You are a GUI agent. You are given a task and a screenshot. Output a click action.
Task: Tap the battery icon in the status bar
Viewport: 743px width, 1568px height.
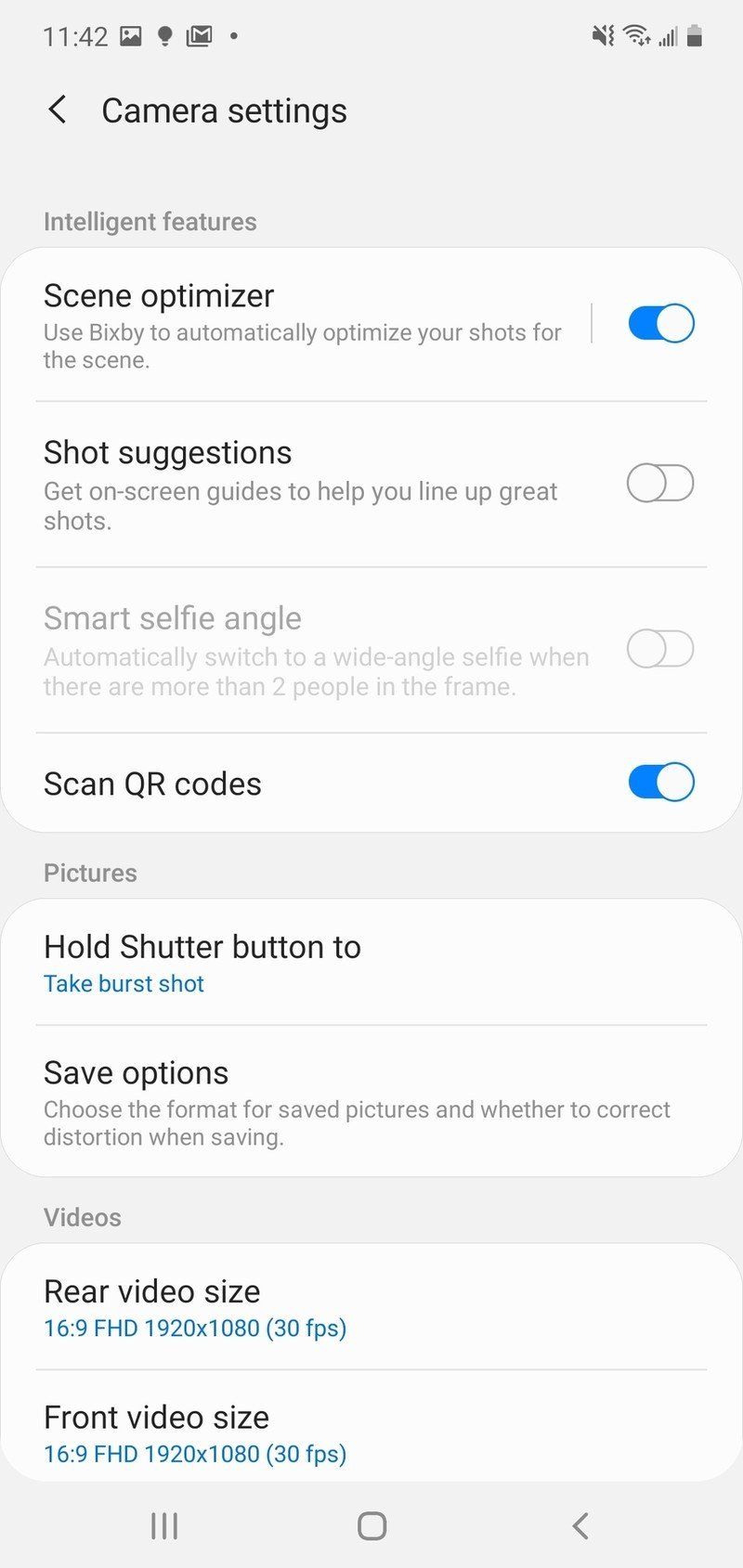click(x=695, y=35)
